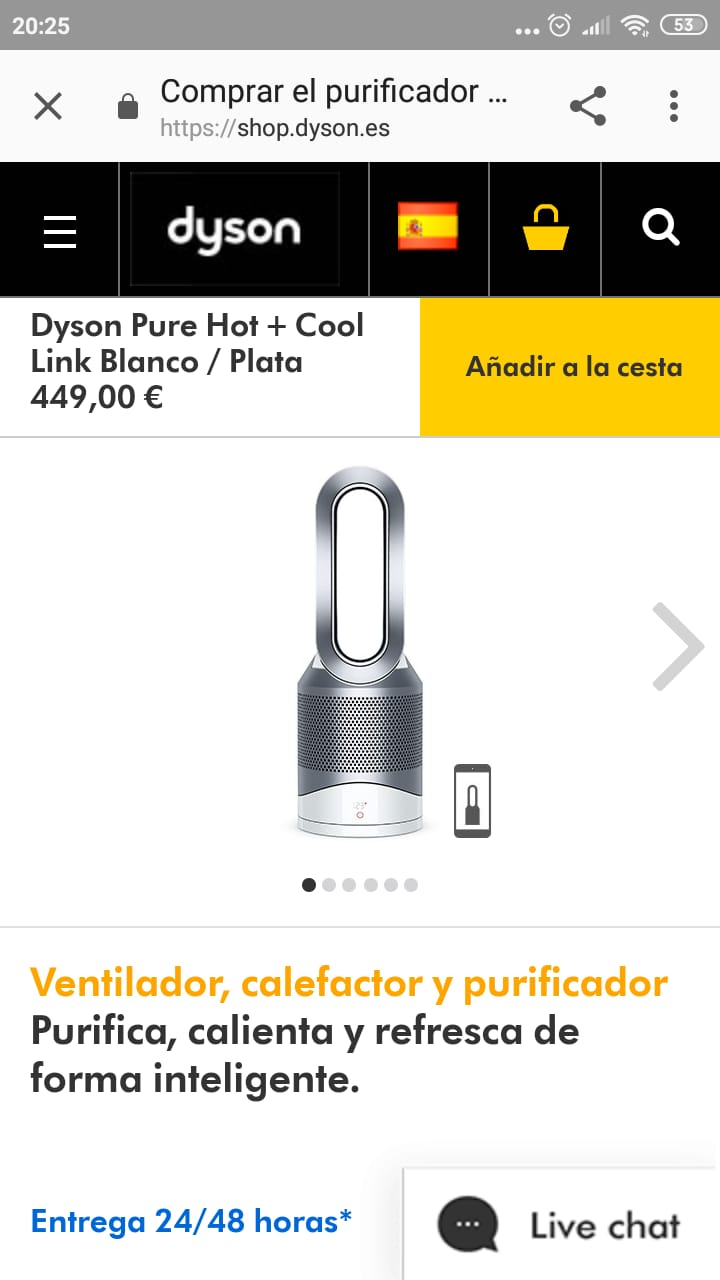Go to the Dyson home page logo
This screenshot has width=720, height=1280.
coord(234,230)
